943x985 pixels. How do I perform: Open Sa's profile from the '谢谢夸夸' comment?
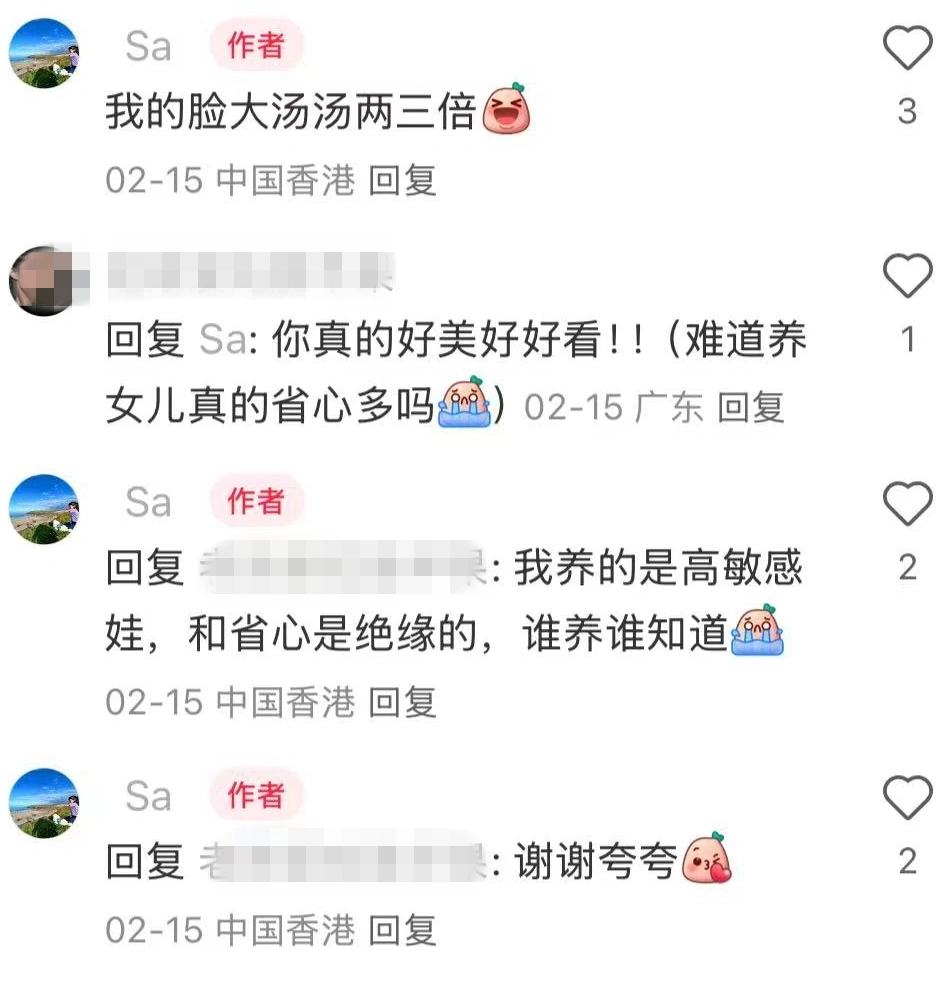click(43, 802)
